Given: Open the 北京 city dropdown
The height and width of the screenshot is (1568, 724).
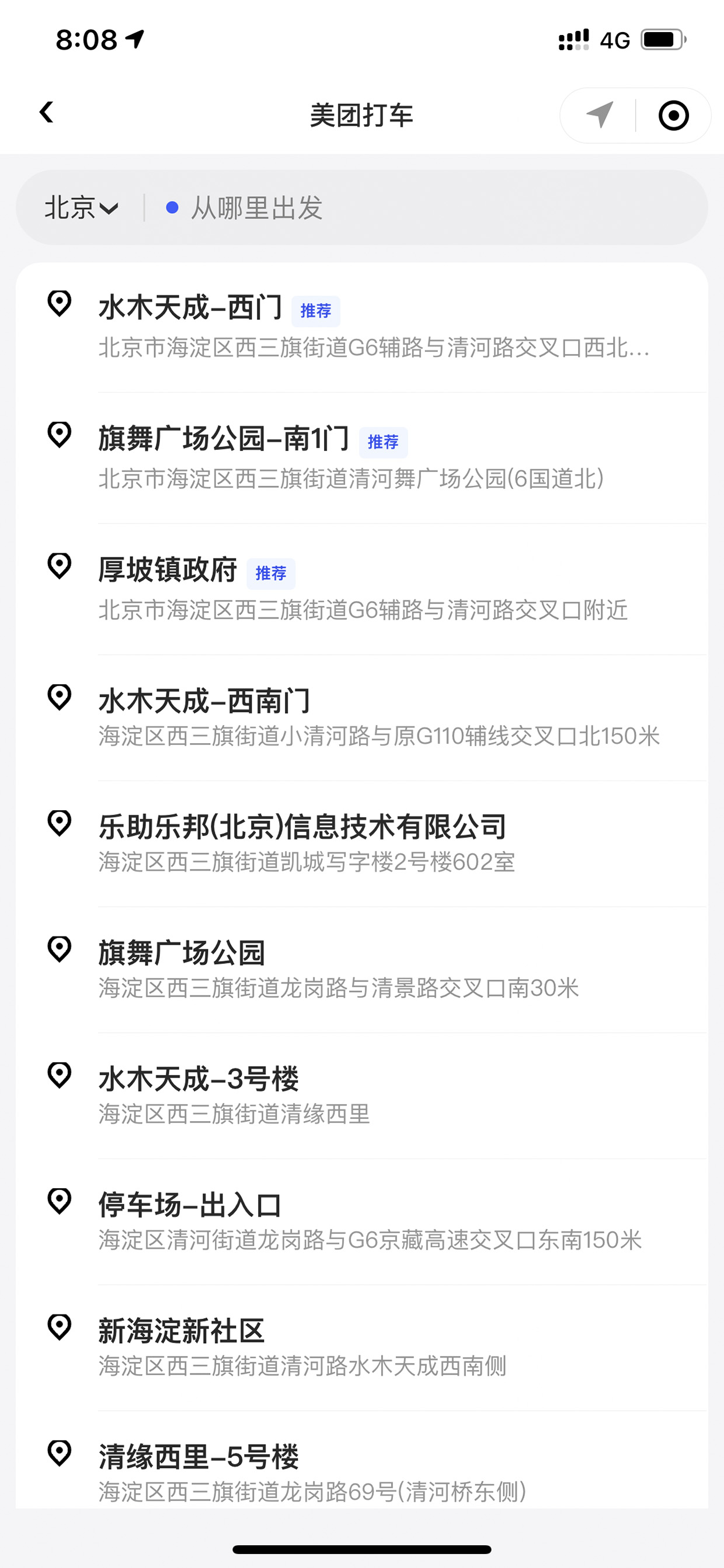Looking at the screenshot, I should coord(82,207).
